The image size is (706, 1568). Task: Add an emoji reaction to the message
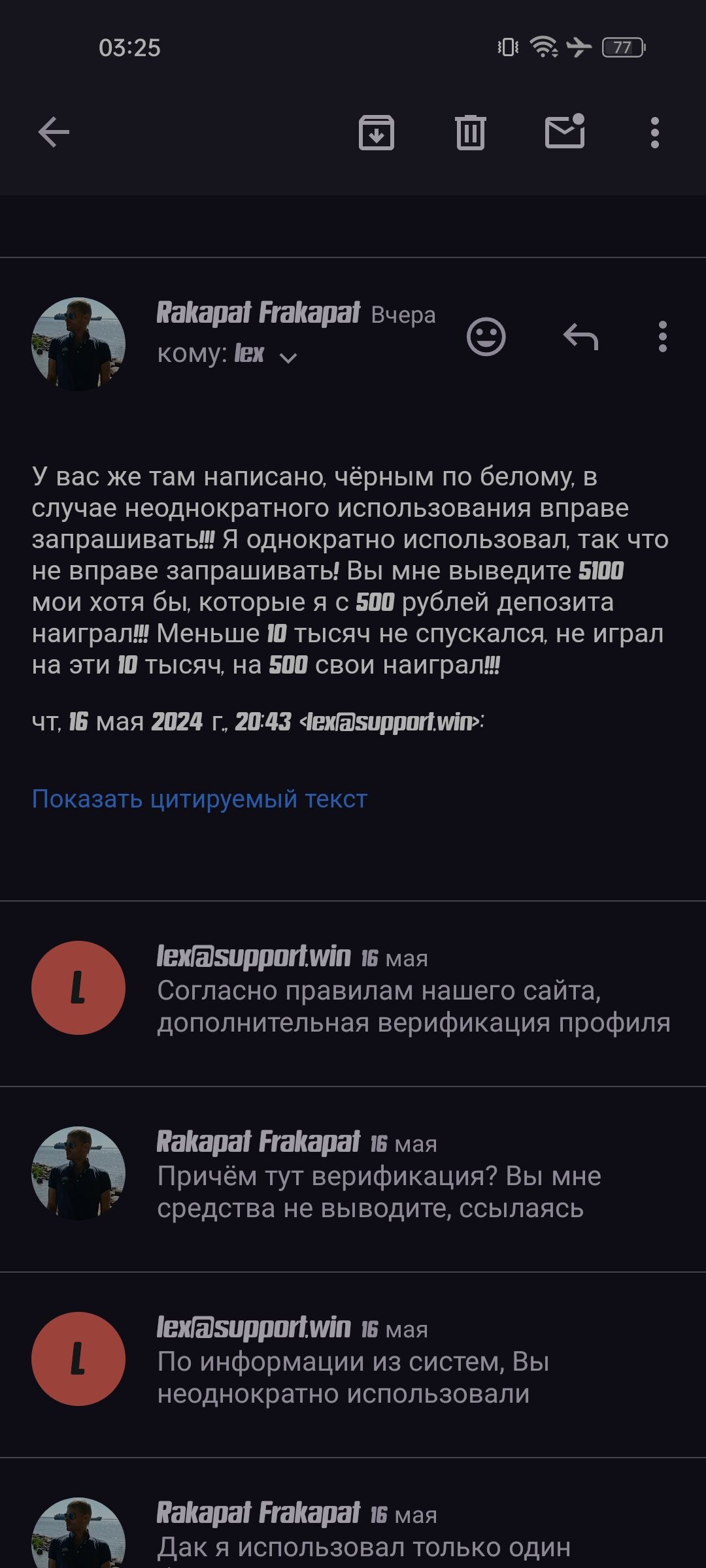point(486,337)
